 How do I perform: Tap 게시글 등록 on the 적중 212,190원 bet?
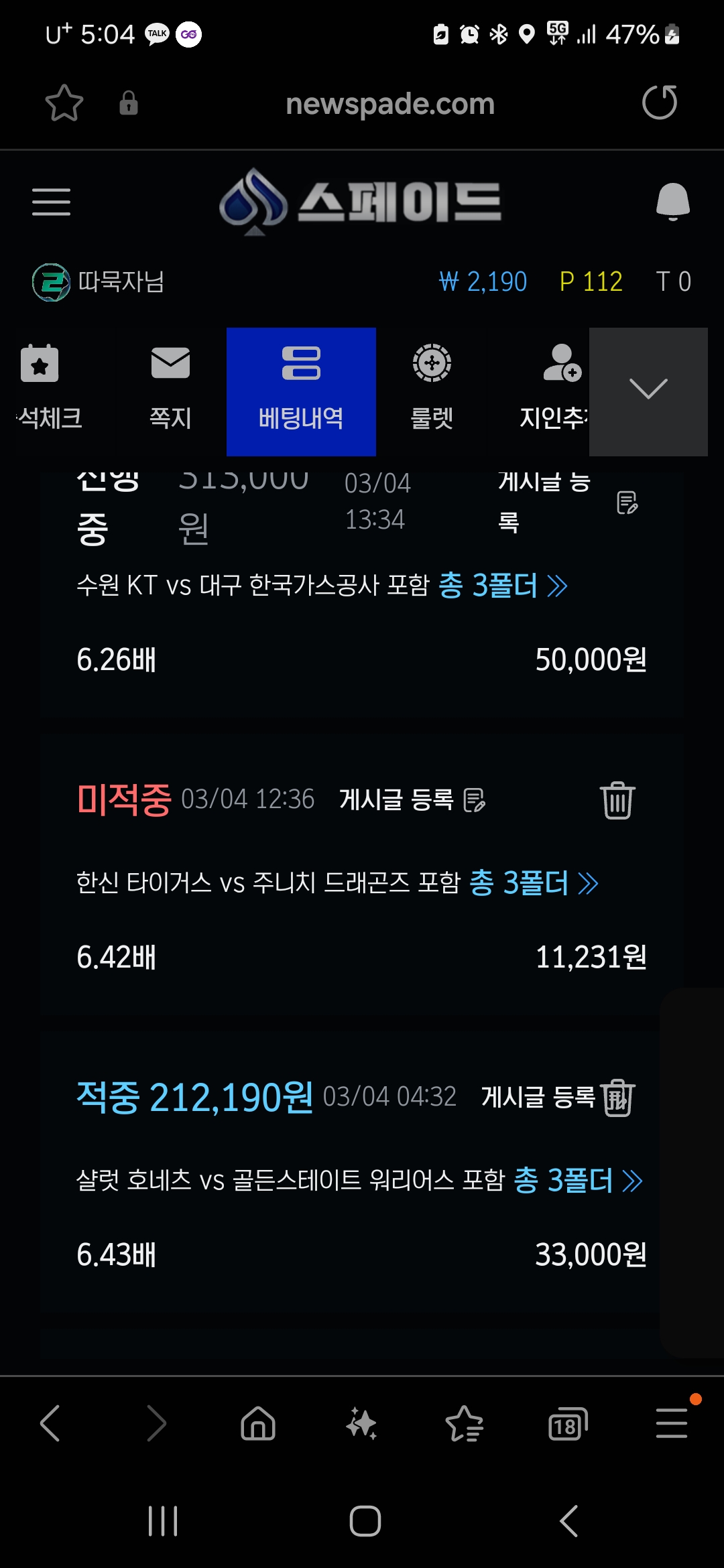point(538,1097)
